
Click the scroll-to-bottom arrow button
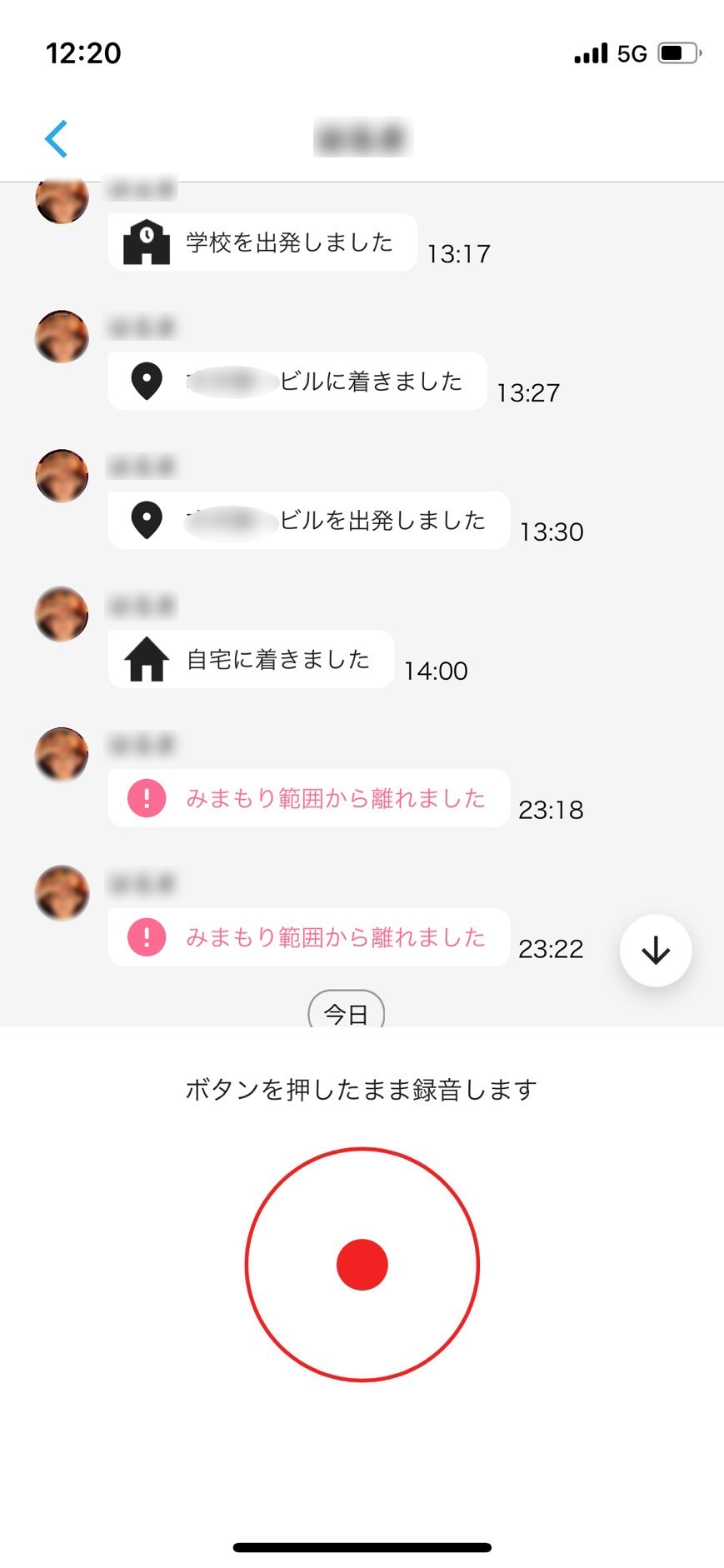point(655,951)
